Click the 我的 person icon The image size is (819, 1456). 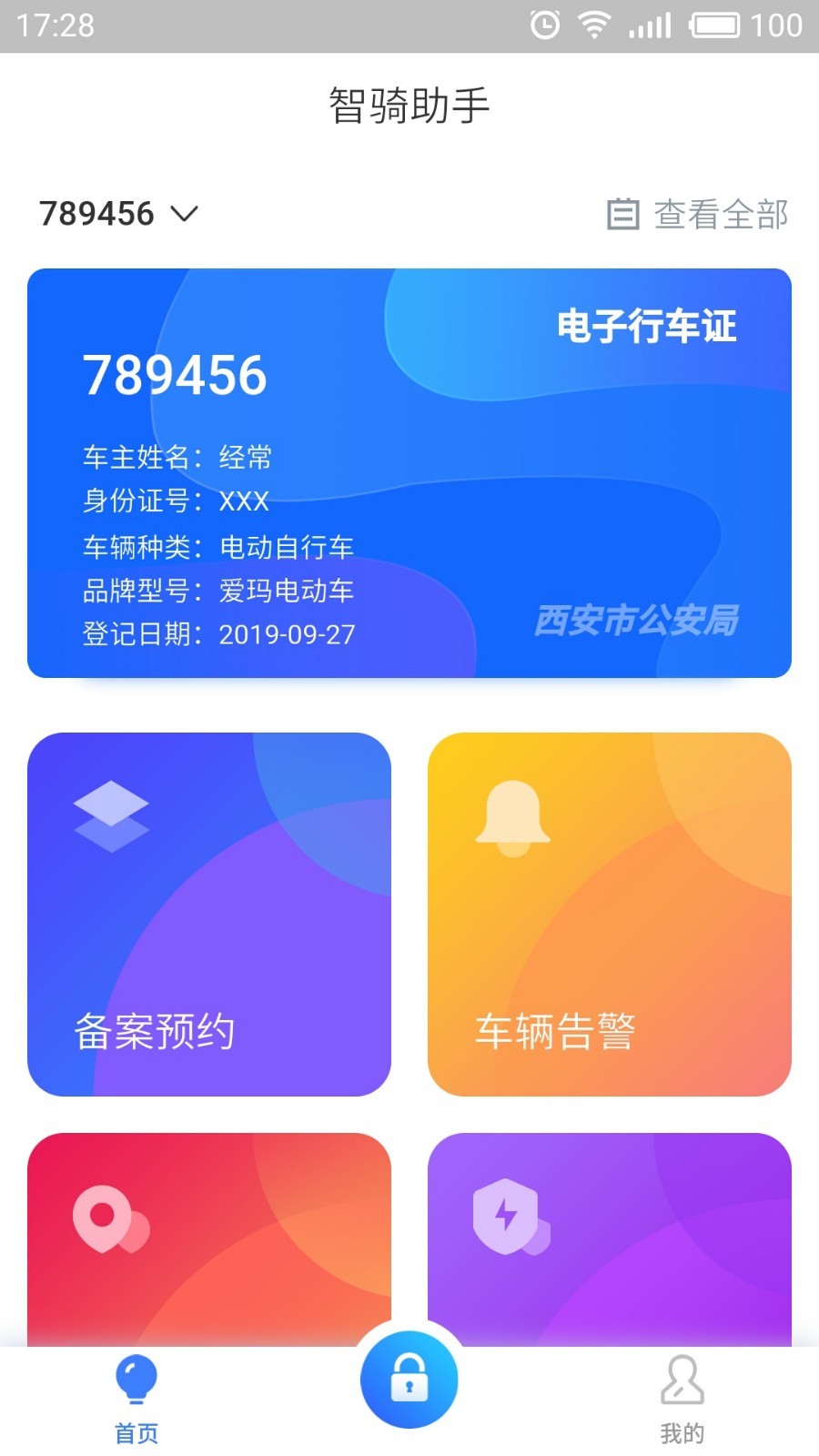682,1380
